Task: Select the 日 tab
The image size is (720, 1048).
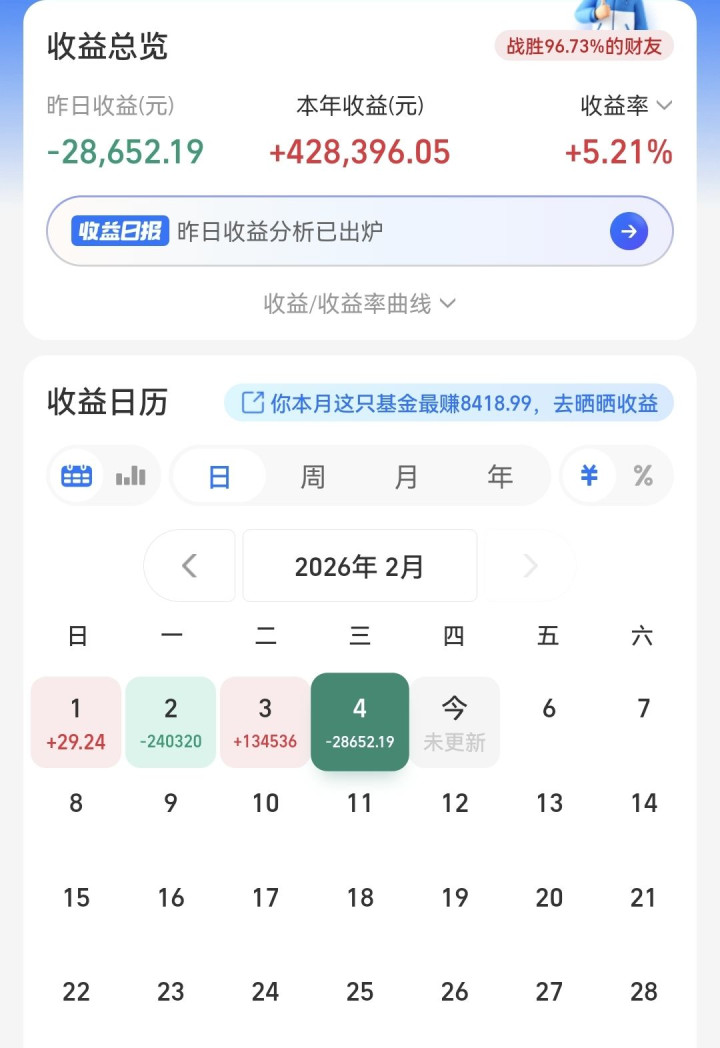Action: [219, 477]
